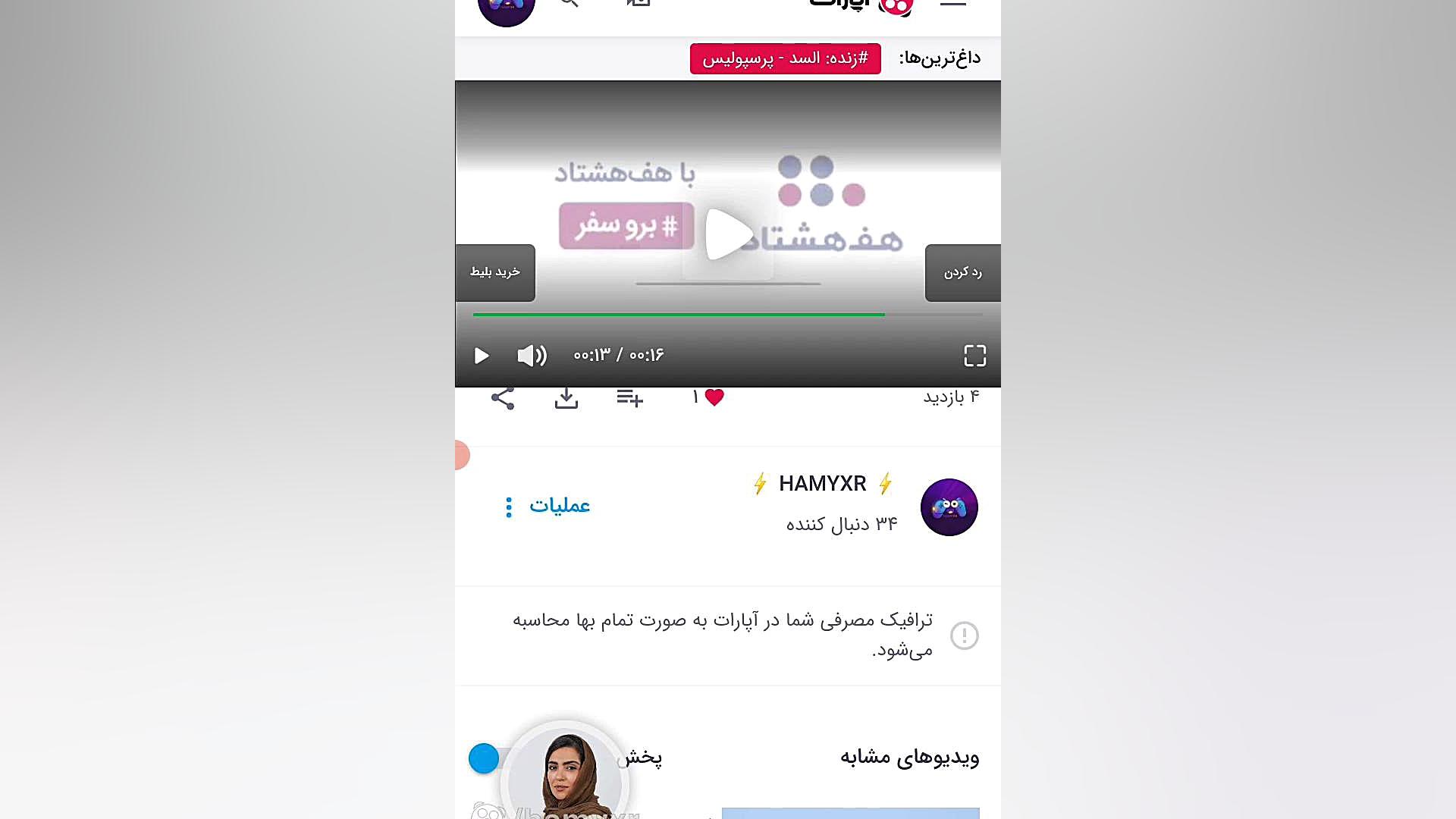Mute the video volume
Image resolution: width=1456 pixels, height=819 pixels.
click(532, 356)
